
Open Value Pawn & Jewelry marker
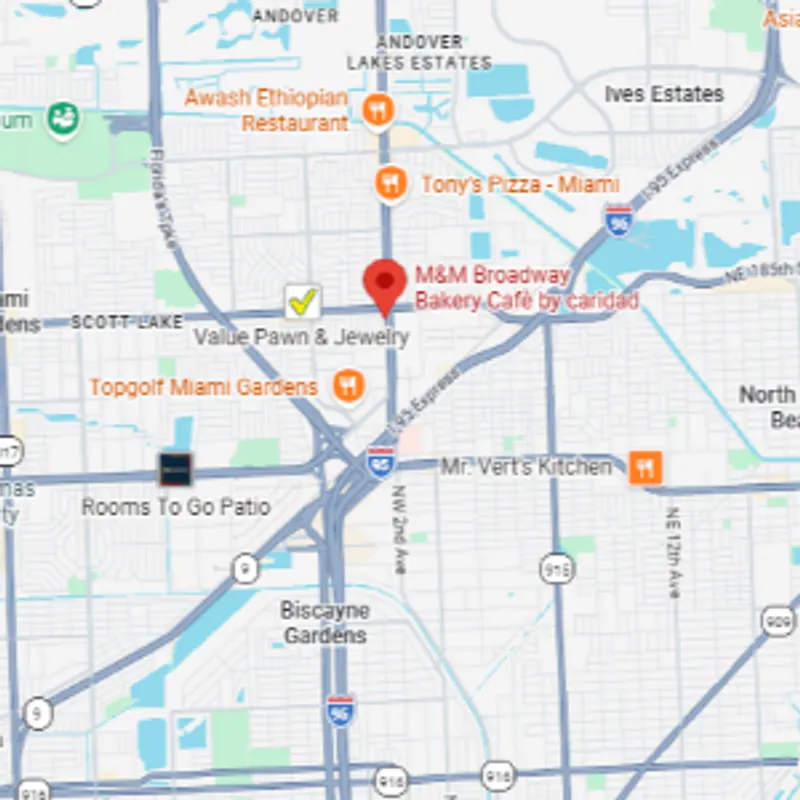pyautogui.click(x=303, y=300)
